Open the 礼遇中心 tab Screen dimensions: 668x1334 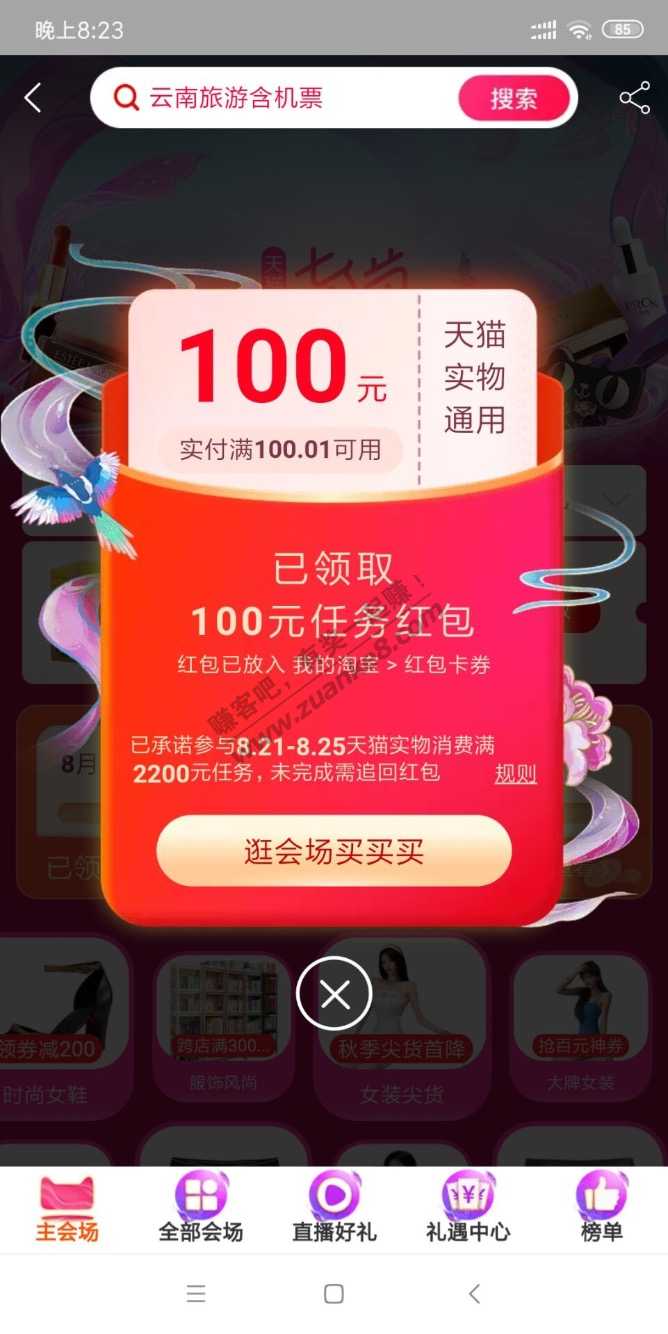[x=467, y=1210]
